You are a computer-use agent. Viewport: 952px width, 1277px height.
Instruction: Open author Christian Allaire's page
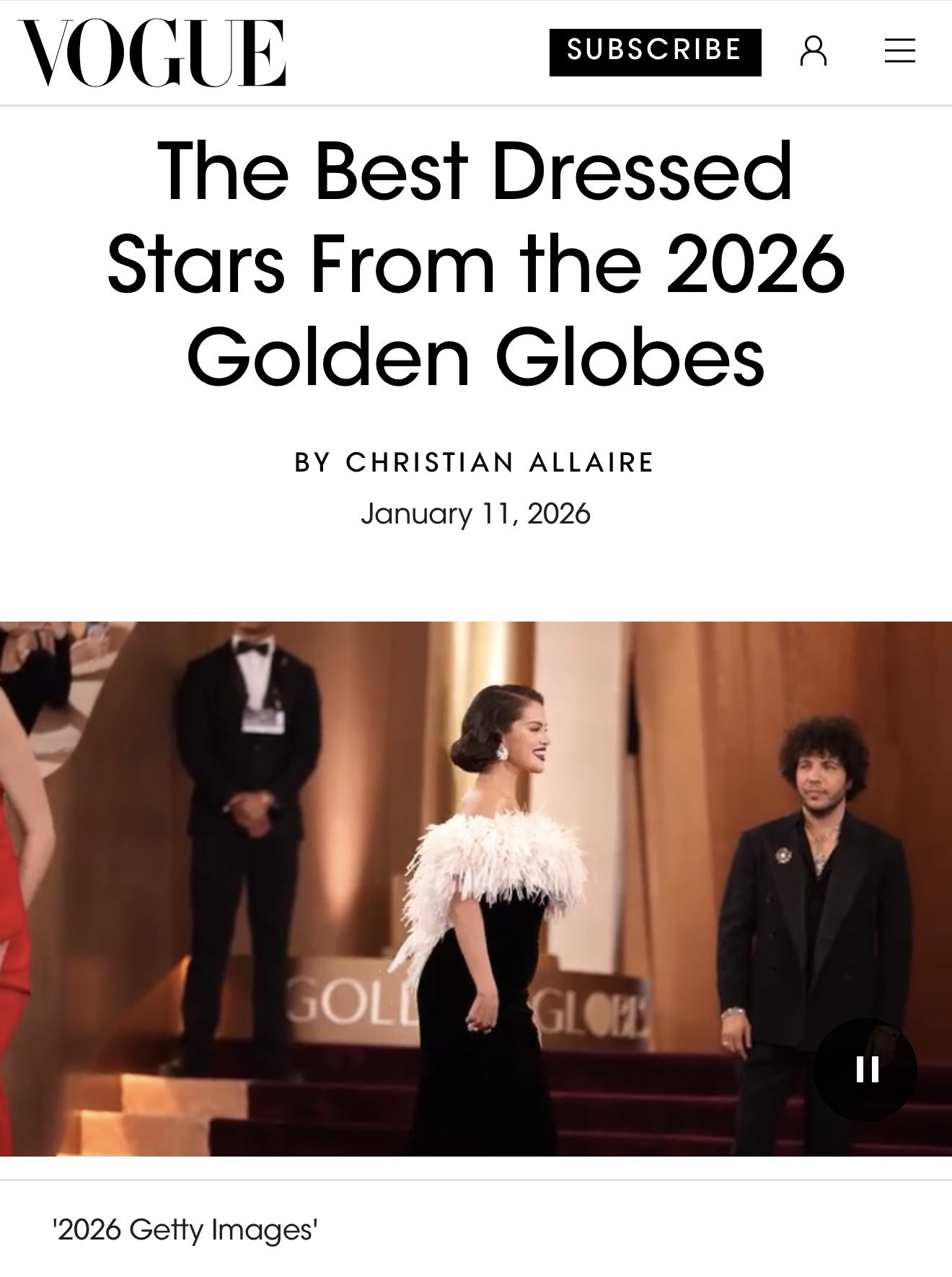click(499, 462)
